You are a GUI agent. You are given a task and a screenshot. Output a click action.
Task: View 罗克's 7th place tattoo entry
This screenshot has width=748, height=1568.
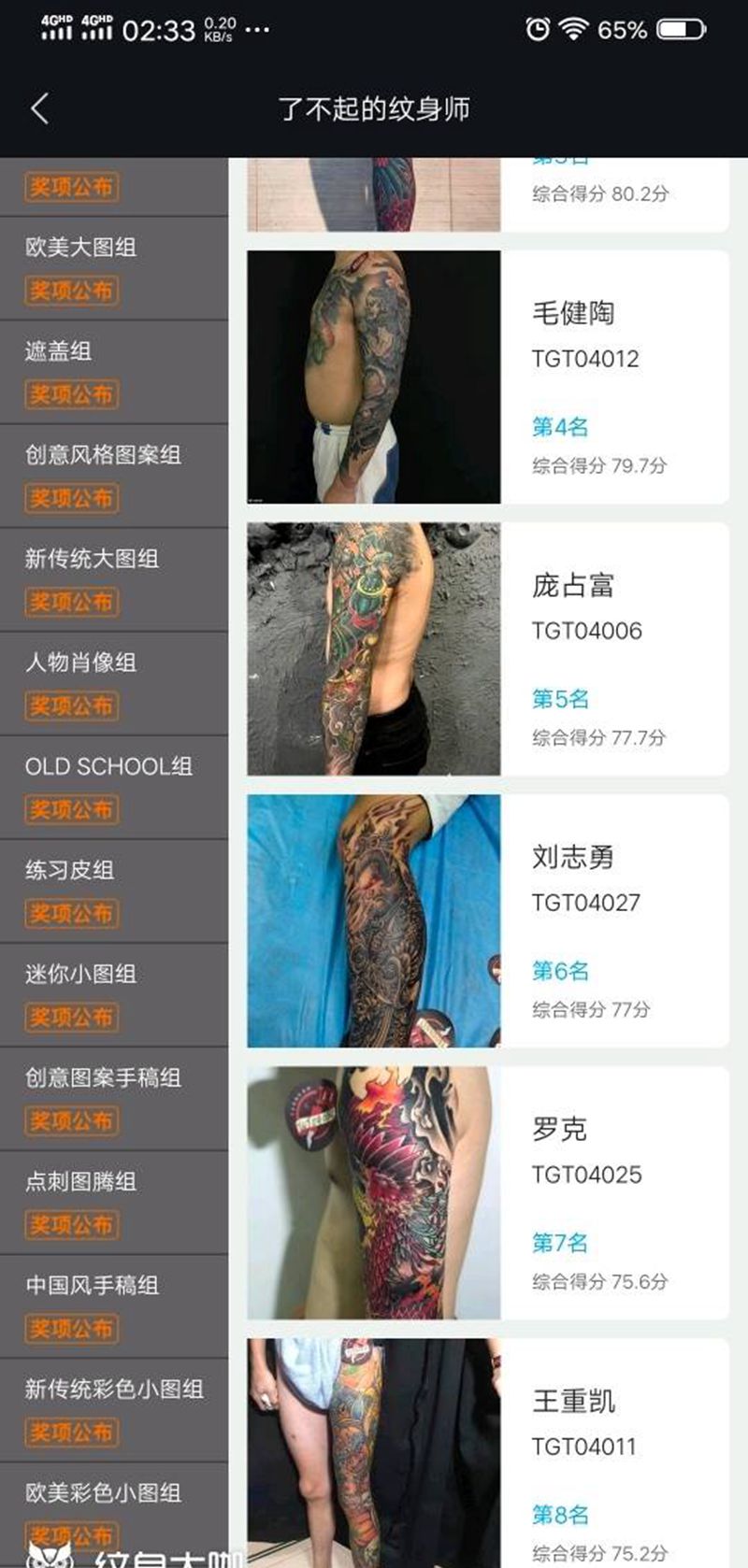tap(487, 1192)
